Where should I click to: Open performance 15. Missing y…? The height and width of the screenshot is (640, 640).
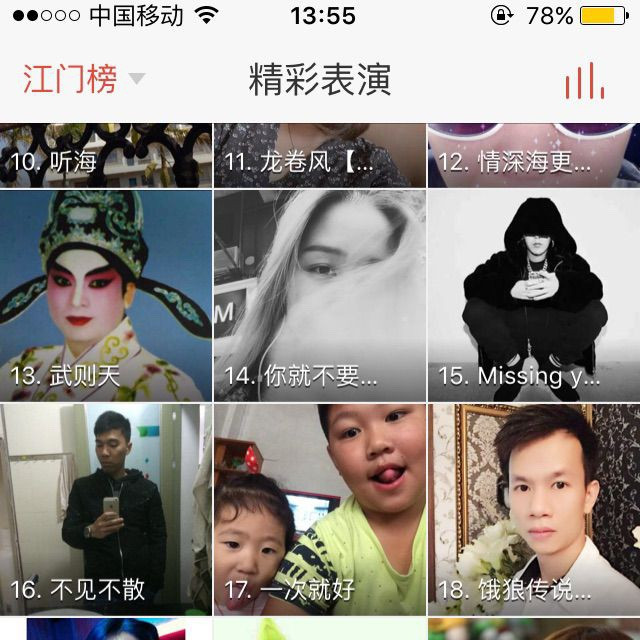(x=534, y=296)
